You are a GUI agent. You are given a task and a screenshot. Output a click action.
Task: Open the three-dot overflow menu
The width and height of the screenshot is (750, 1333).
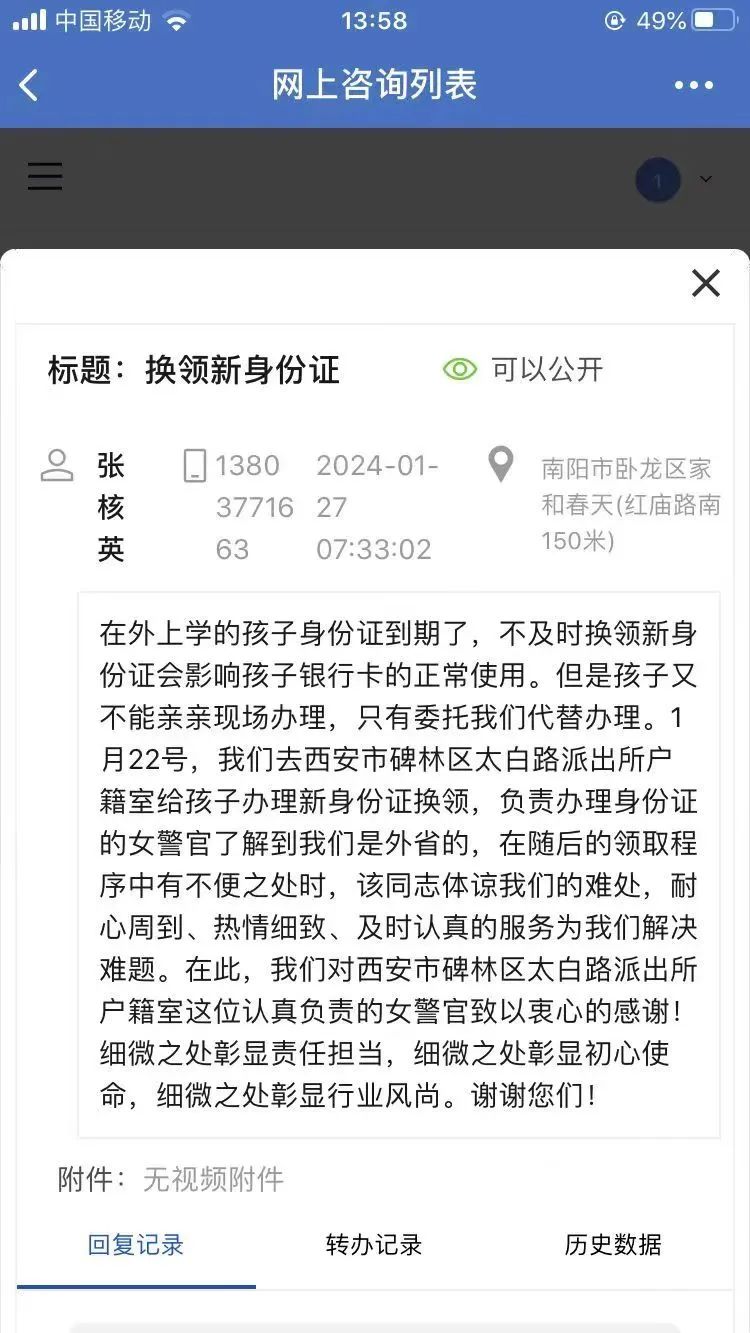coord(694,86)
